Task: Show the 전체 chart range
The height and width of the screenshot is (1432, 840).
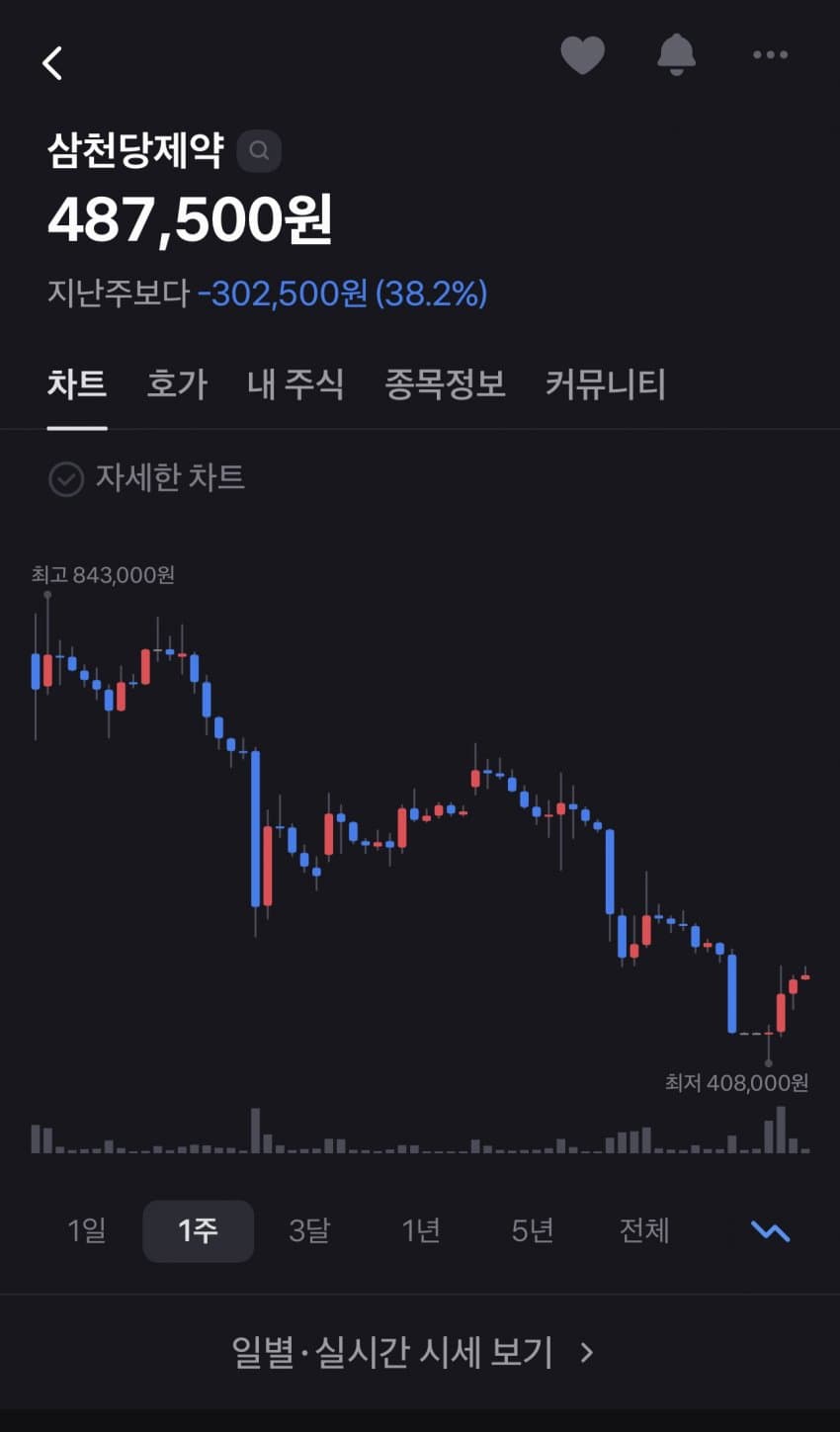Action: 644,1230
